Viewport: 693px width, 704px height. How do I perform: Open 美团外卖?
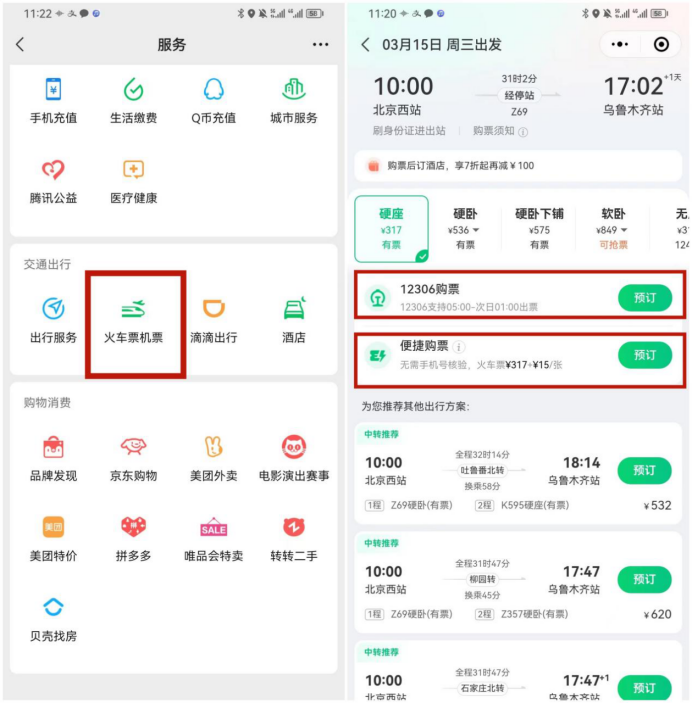coord(213,458)
